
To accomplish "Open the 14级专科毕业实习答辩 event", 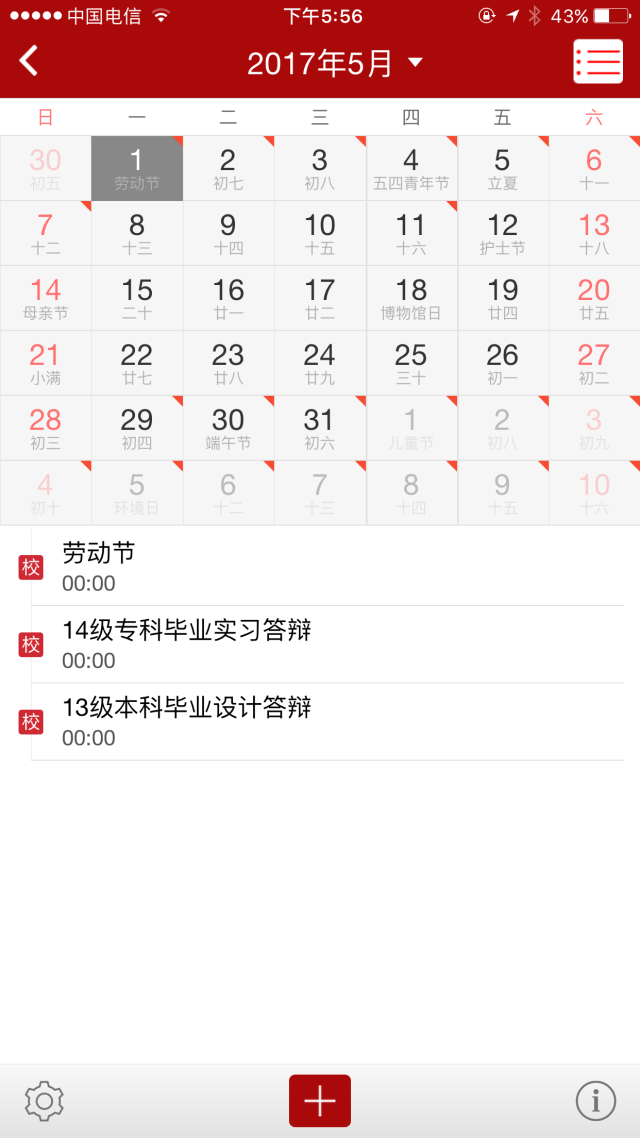I will pyautogui.click(x=320, y=644).
